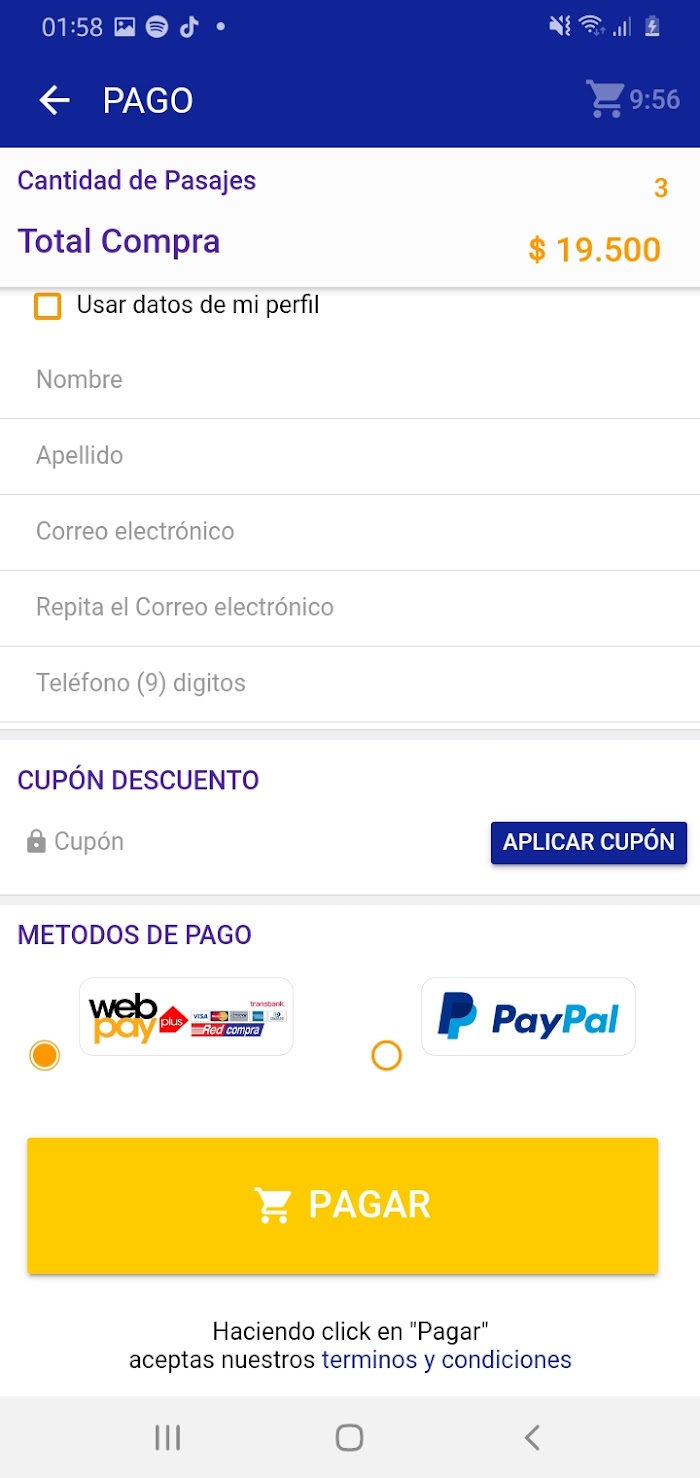Viewport: 700px width, 1478px height.
Task: Focus the Repita el Correo electrónico field
Action: pyautogui.click(x=350, y=608)
